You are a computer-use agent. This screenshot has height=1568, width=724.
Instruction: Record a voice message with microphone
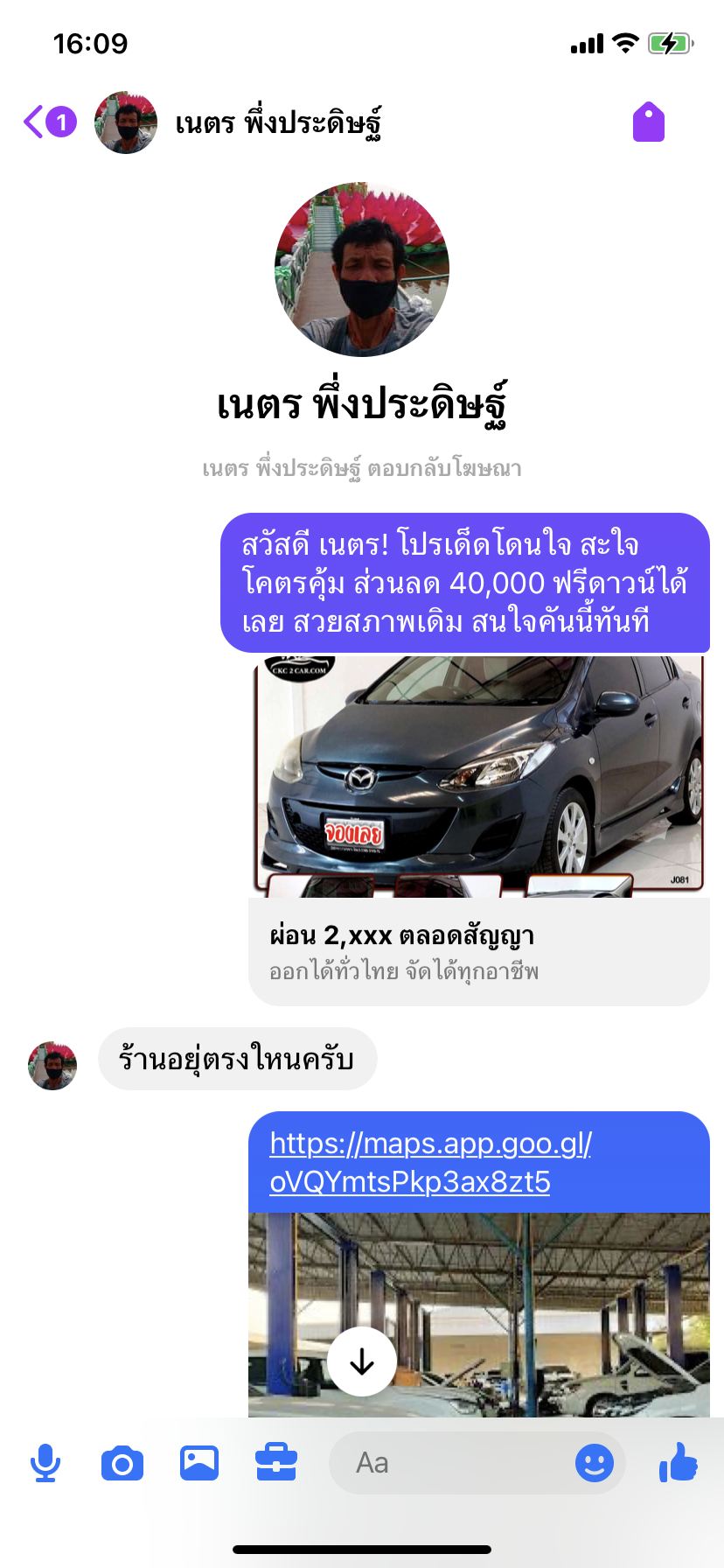pos(45,1463)
